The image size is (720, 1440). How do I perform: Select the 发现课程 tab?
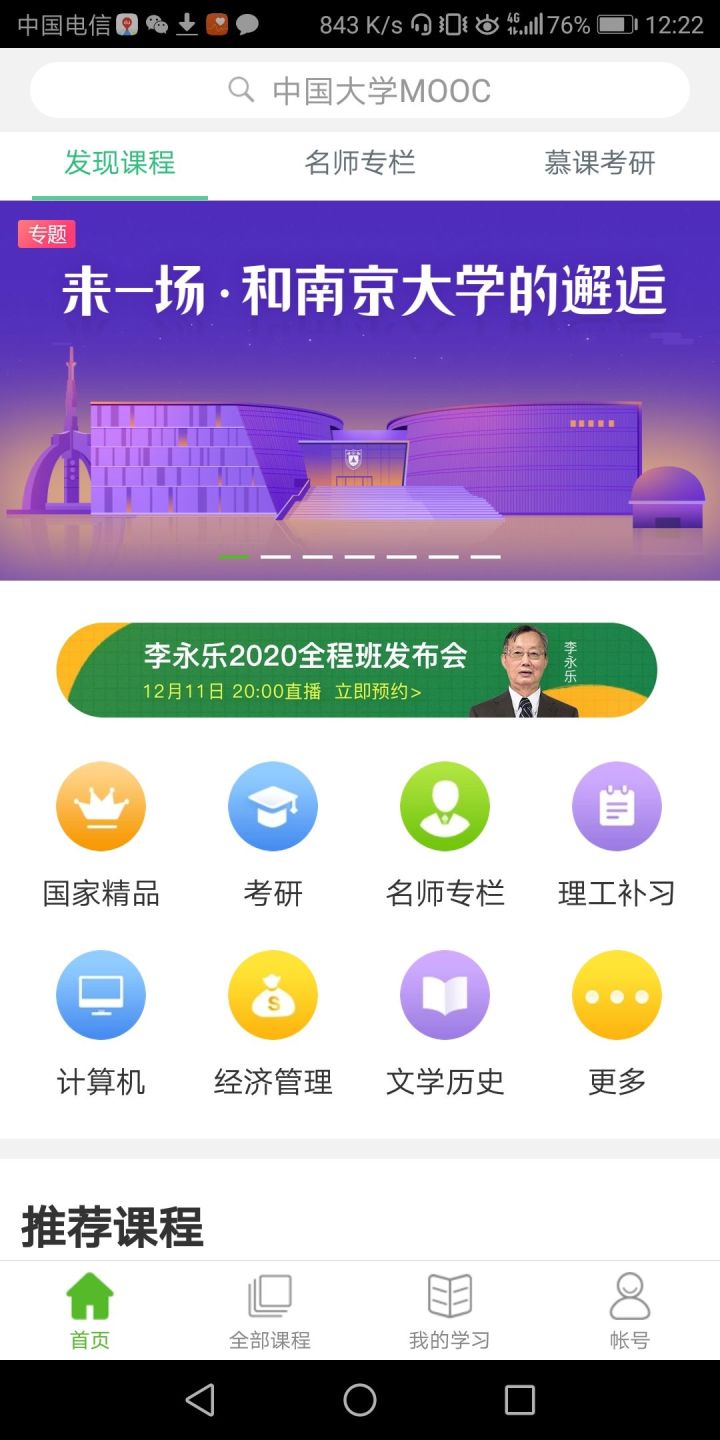pos(118,164)
